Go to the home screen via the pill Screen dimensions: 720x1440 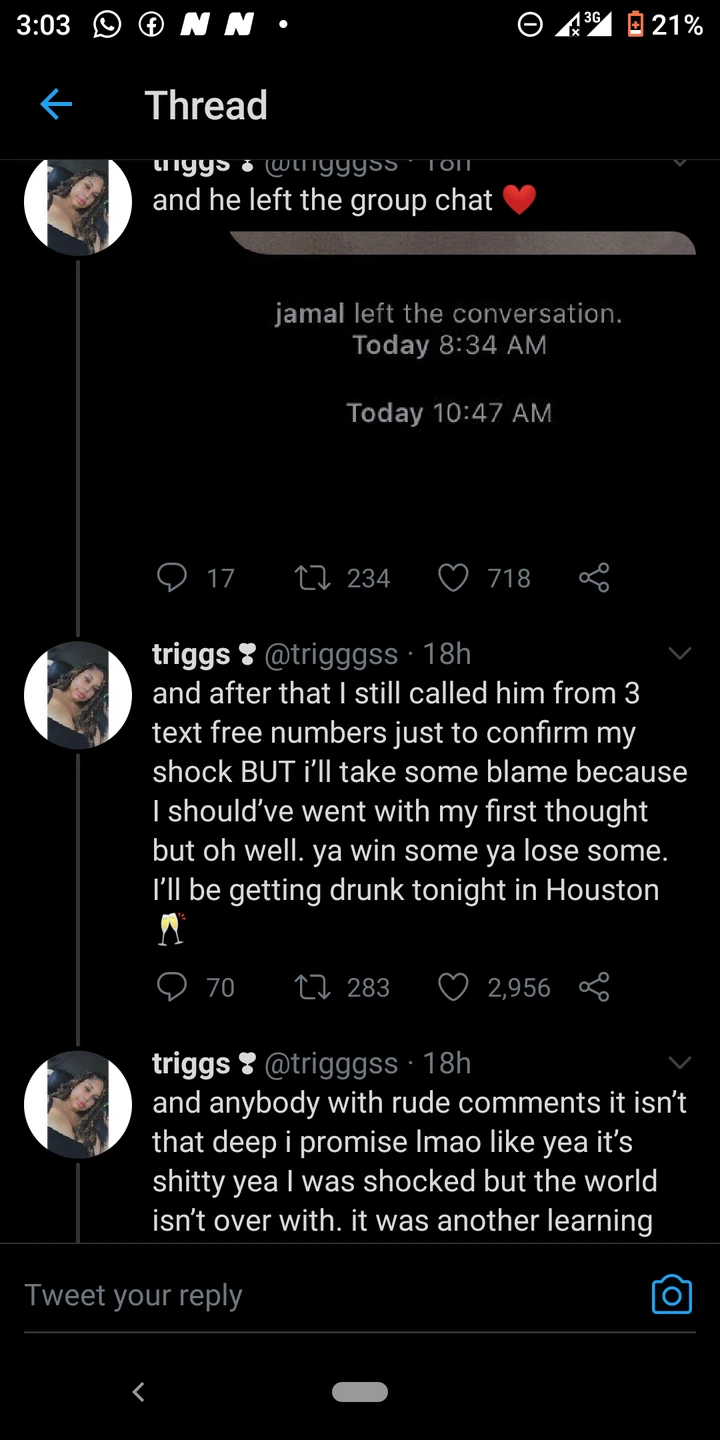pos(360,1391)
